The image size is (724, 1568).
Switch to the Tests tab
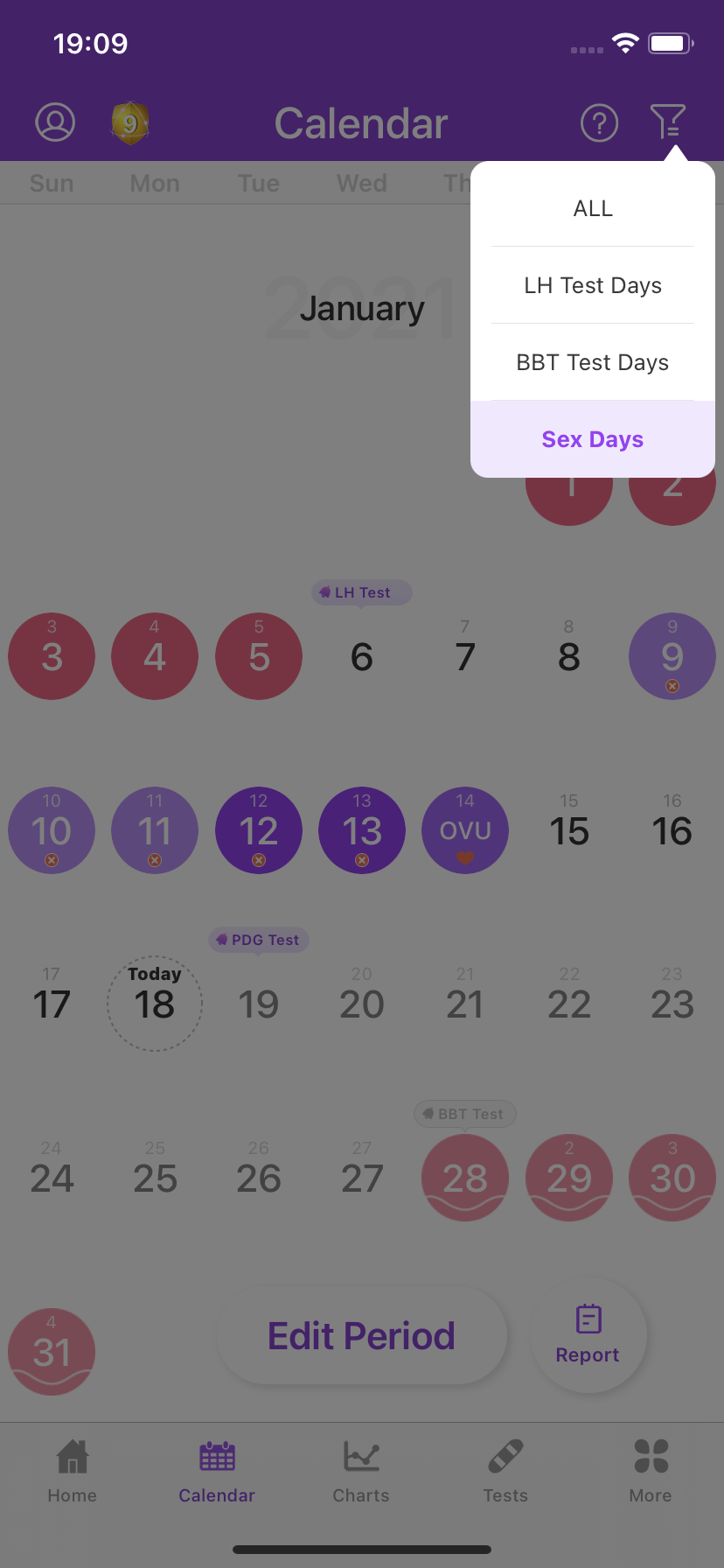coord(505,1472)
